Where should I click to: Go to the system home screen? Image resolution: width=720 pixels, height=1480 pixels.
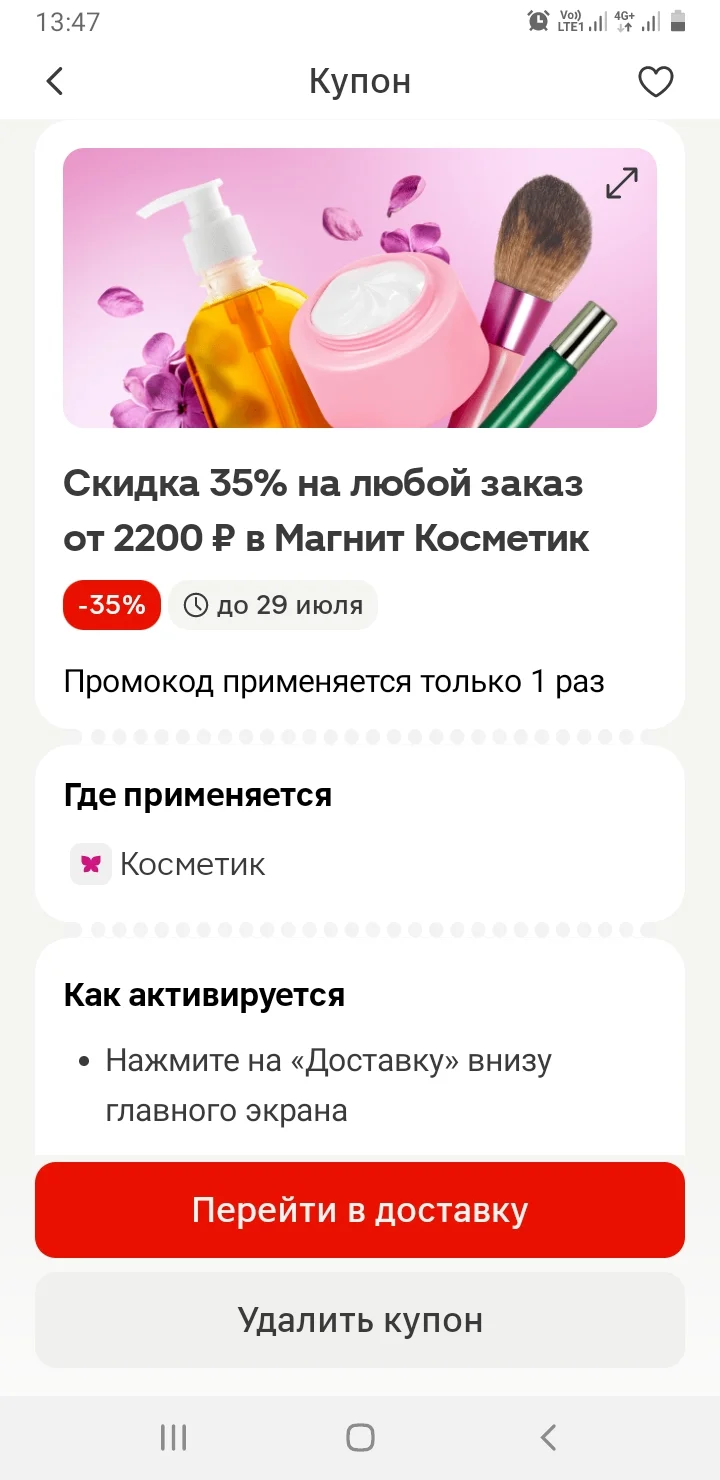(x=360, y=1438)
